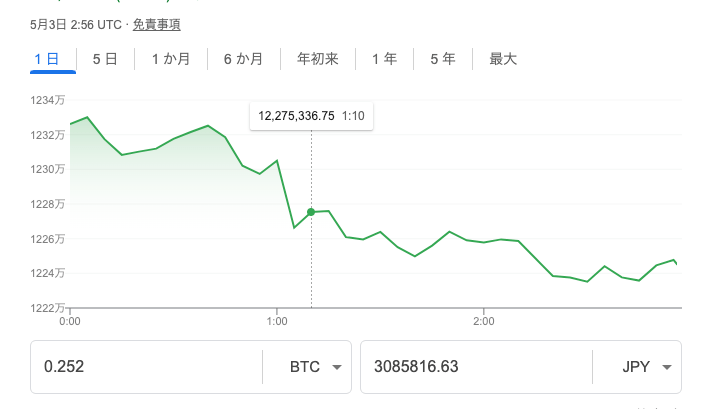Switch to the 1 か月 range
This screenshot has width=702, height=409.
[x=171, y=59]
